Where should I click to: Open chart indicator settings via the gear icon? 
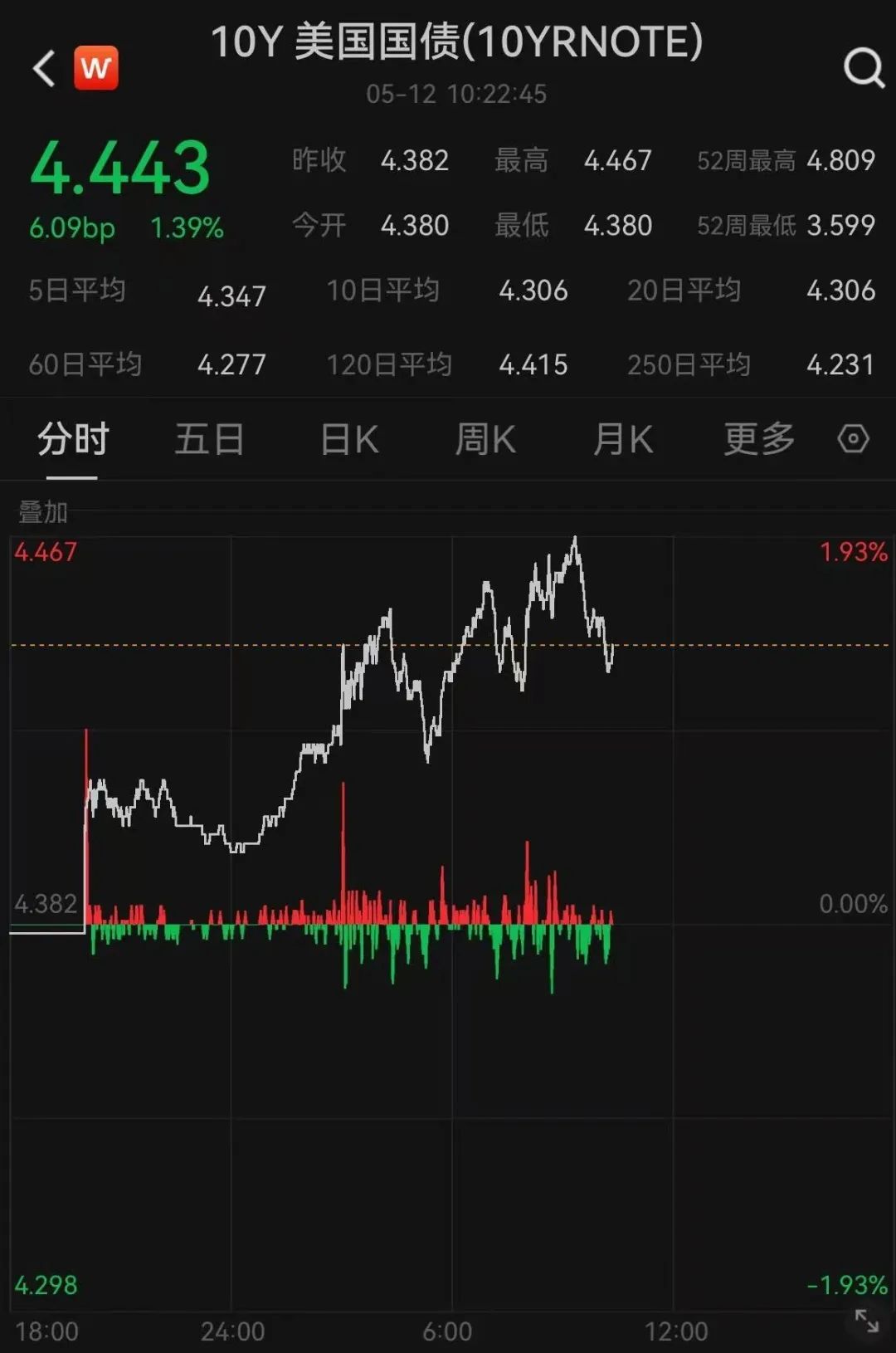853,440
